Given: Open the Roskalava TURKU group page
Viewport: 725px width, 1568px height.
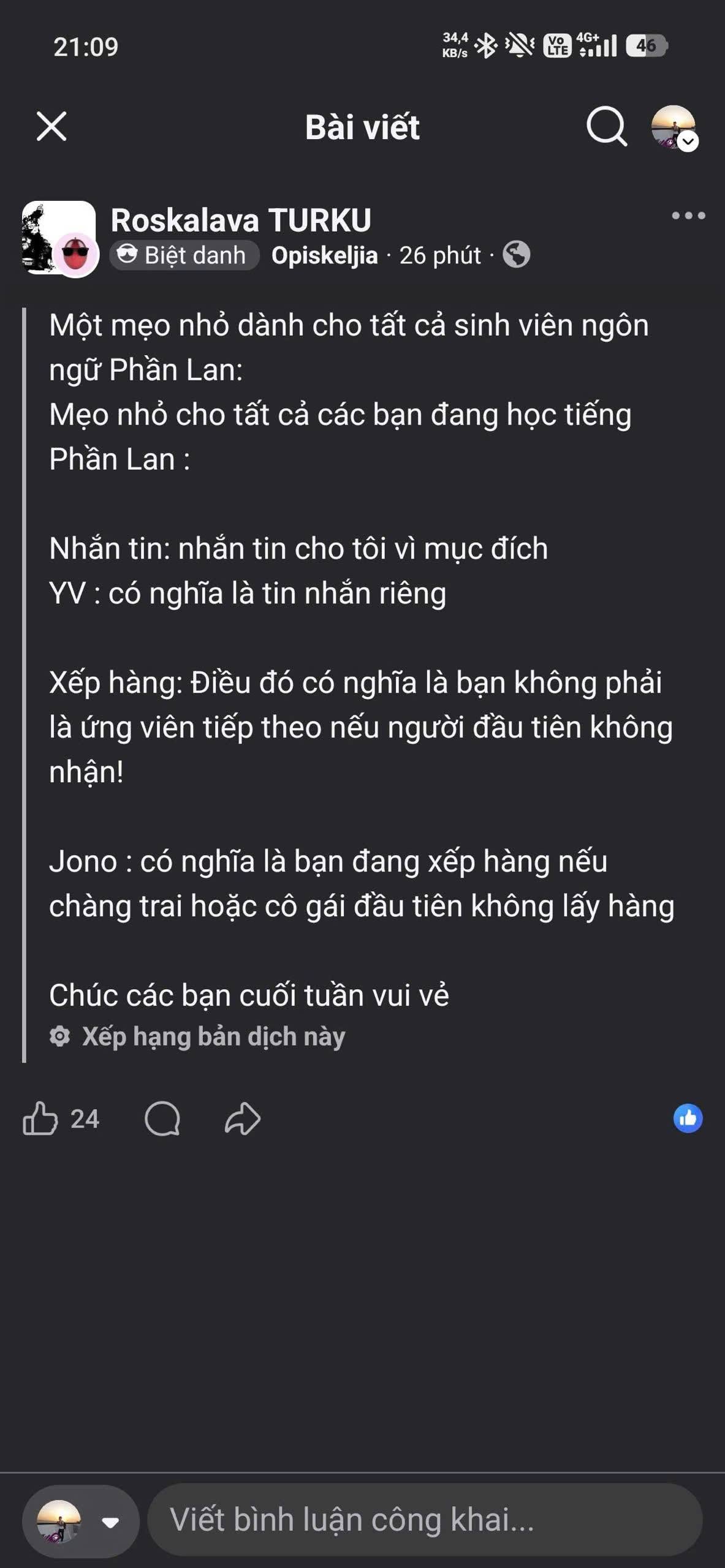Looking at the screenshot, I should pyautogui.click(x=241, y=220).
